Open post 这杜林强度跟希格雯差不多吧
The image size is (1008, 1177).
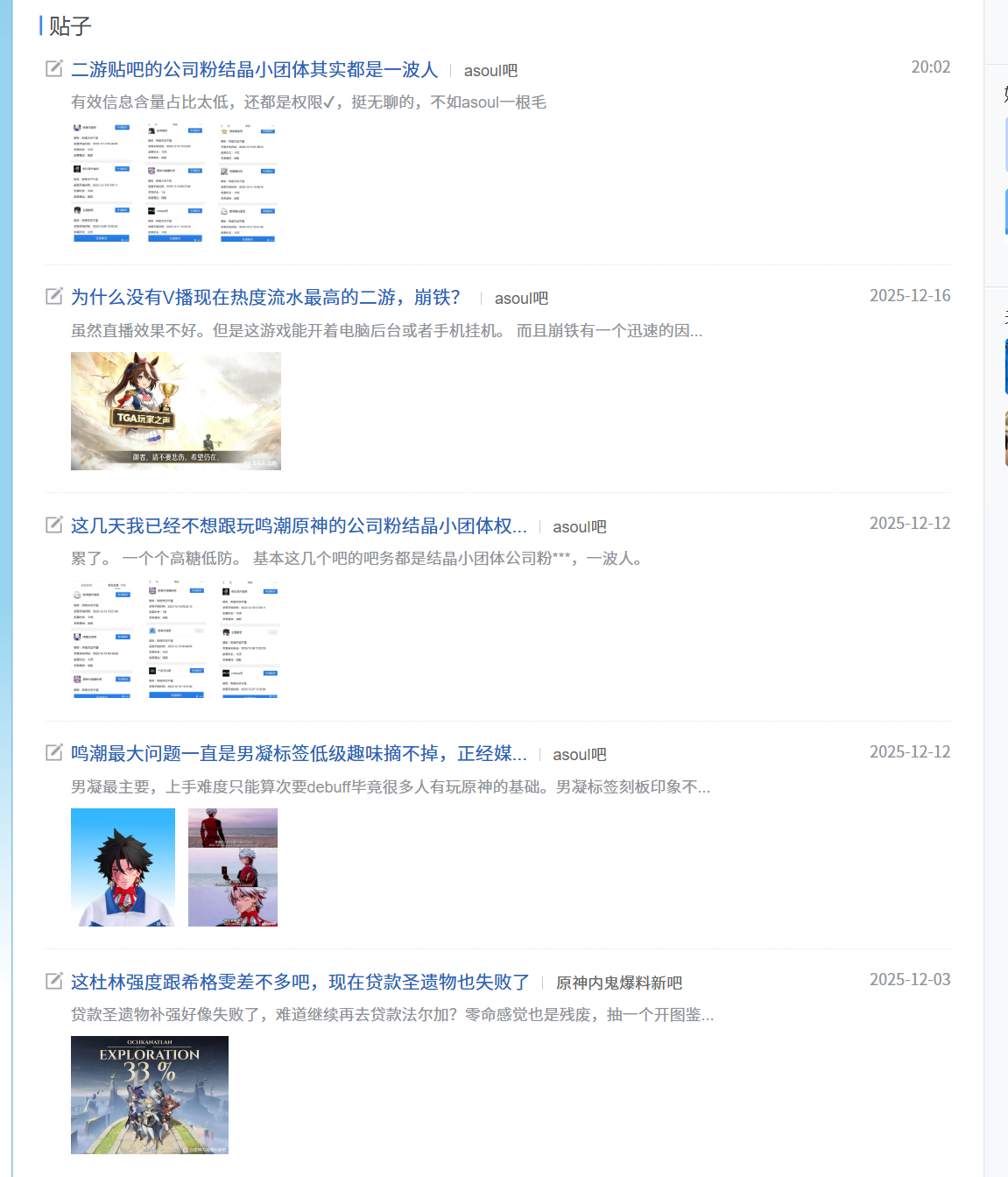click(300, 983)
